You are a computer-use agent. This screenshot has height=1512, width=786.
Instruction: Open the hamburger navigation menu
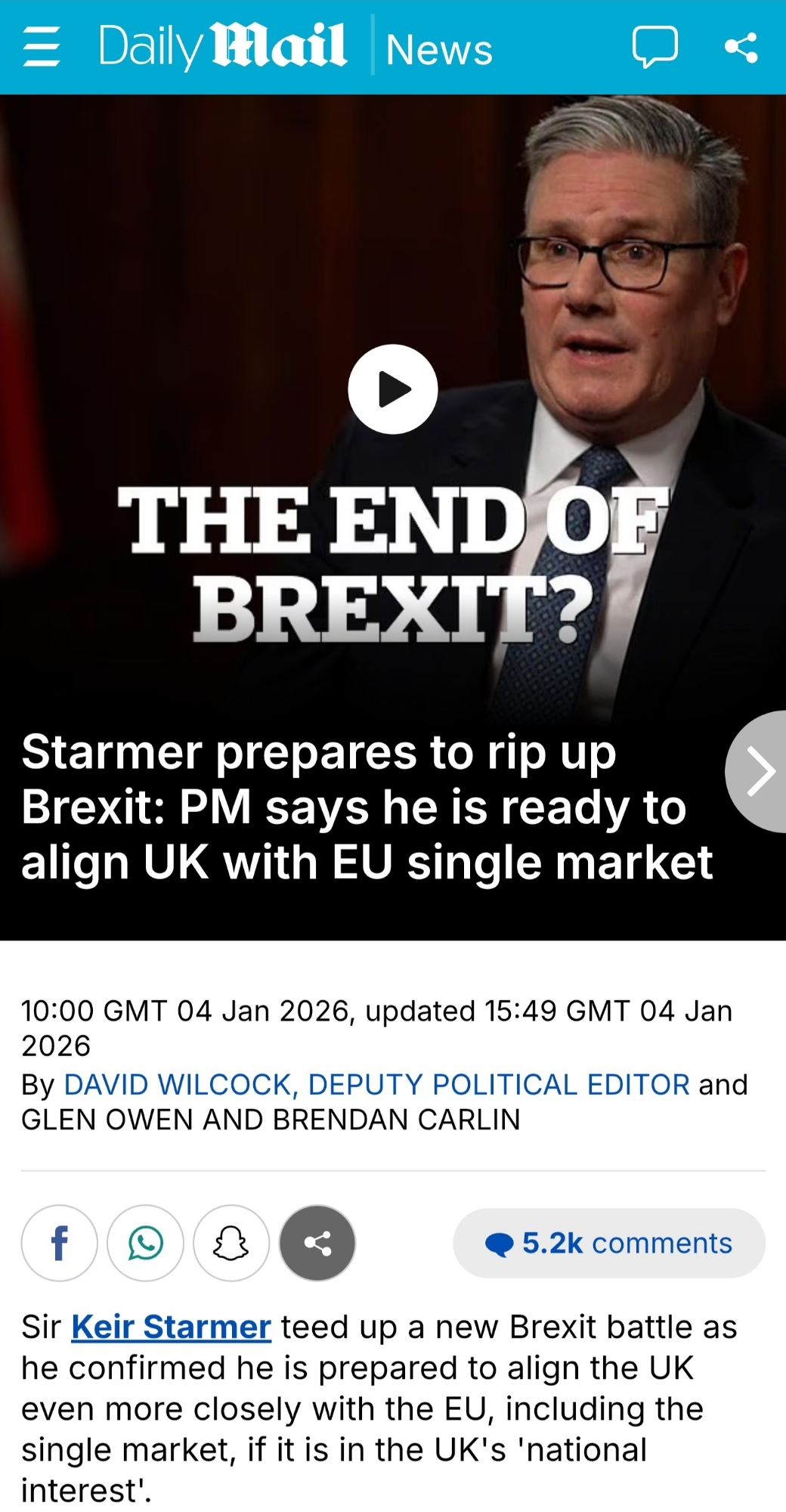coord(42,48)
